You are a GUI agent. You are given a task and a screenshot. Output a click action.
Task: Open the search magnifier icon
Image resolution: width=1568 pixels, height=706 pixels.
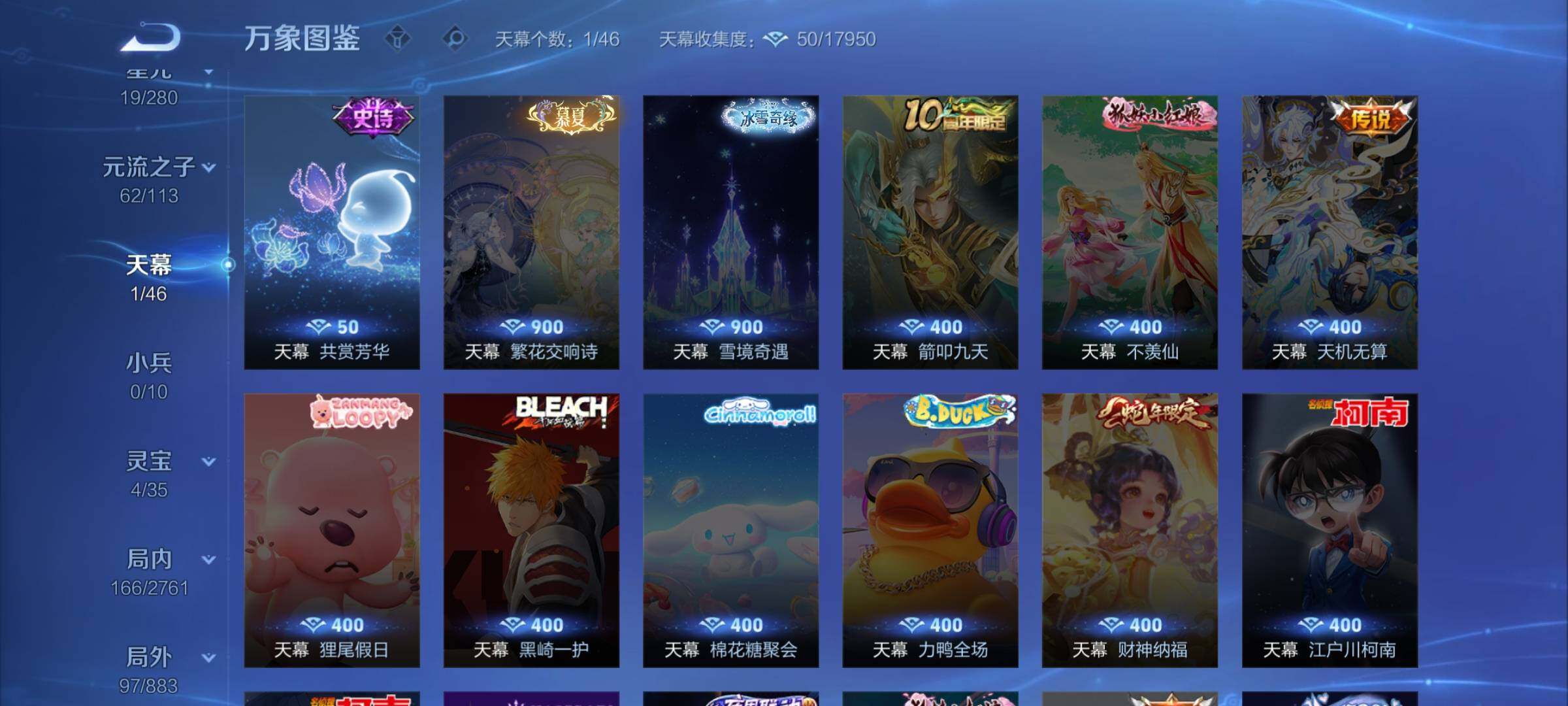point(455,39)
